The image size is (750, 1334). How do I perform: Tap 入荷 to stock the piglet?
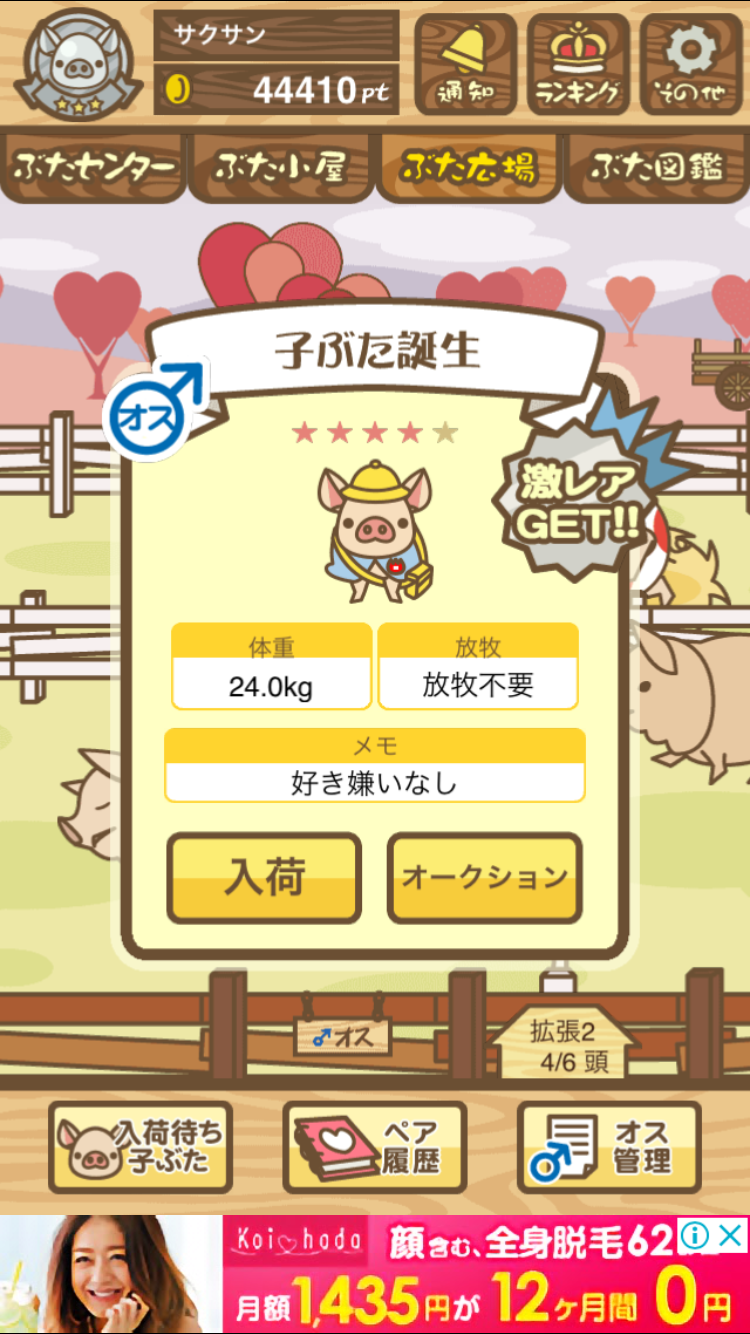coord(264,877)
